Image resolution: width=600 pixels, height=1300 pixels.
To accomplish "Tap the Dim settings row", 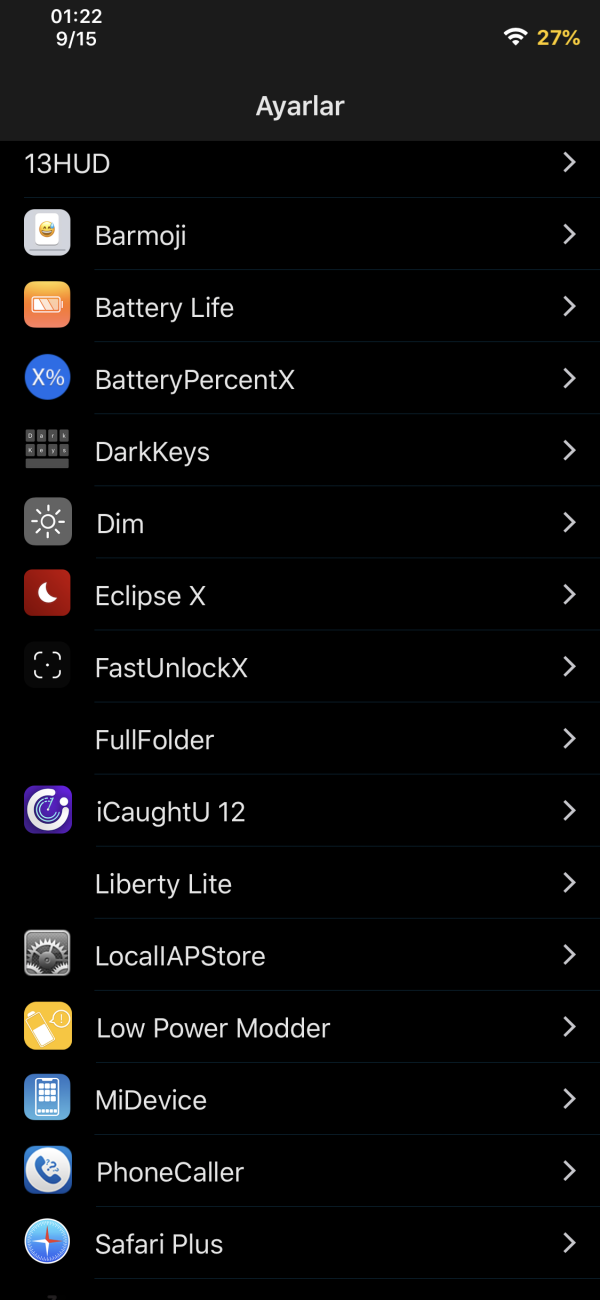I will tap(300, 523).
